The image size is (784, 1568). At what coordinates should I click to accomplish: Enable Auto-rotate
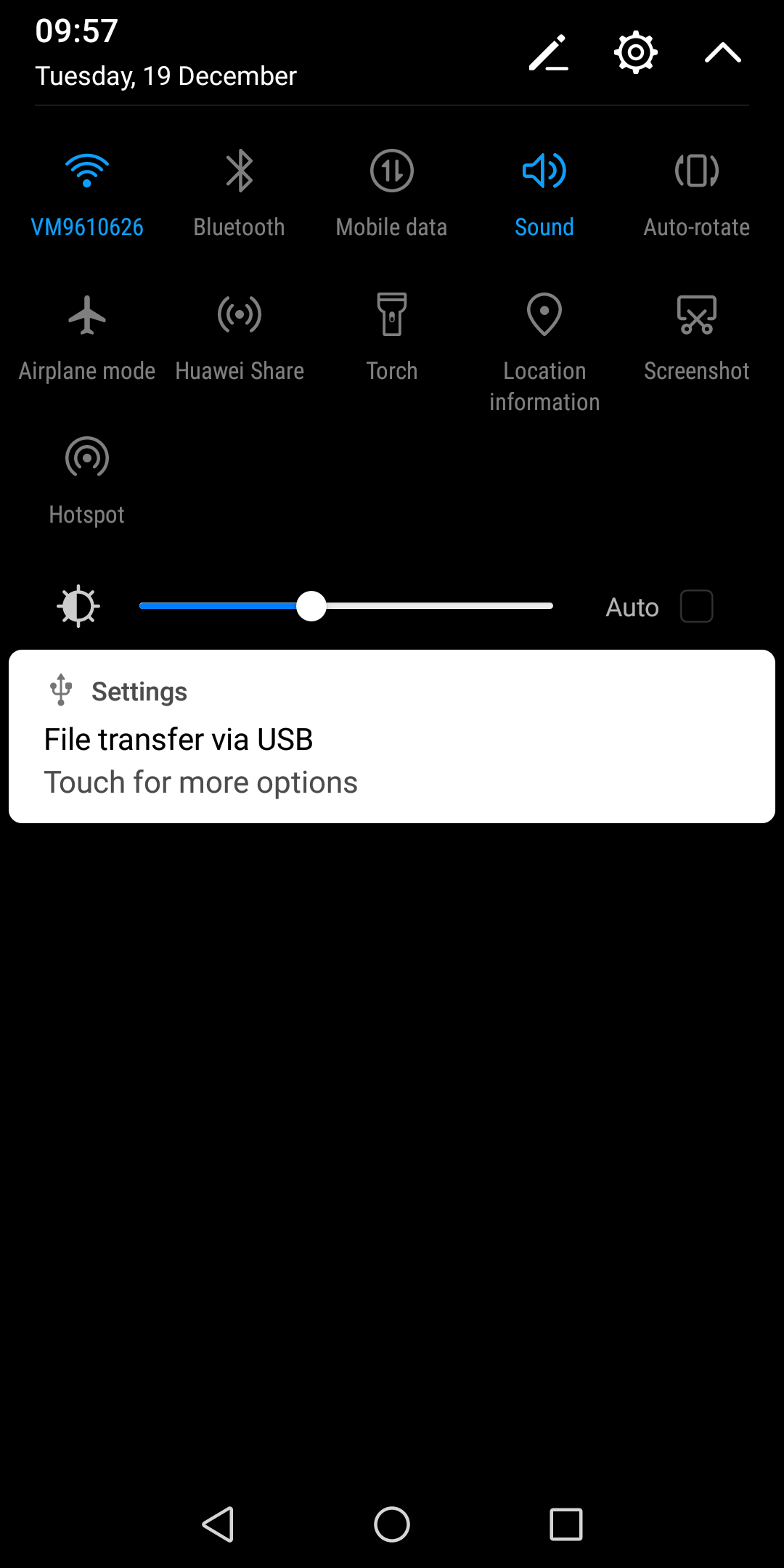coord(697,172)
